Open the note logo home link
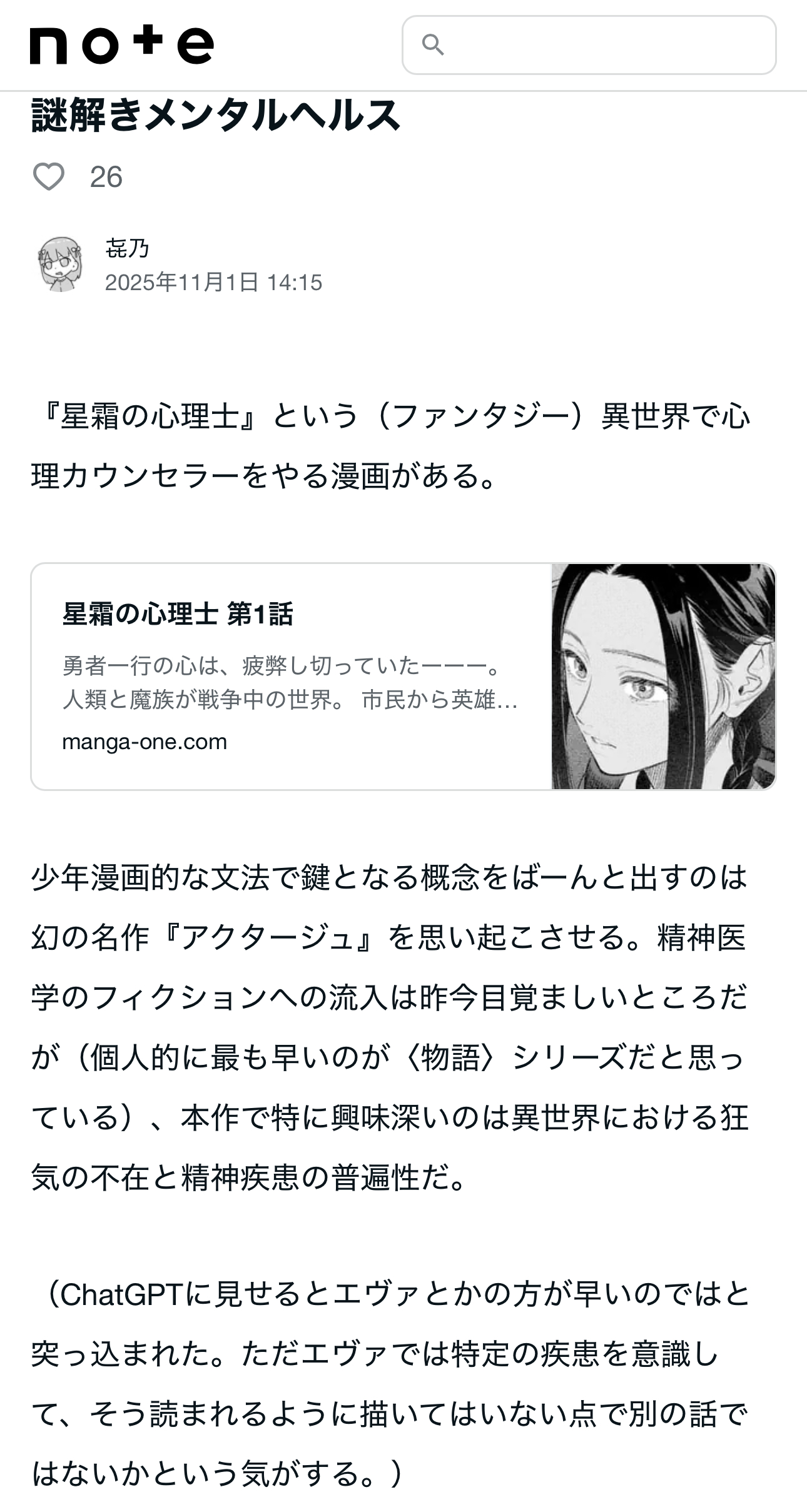807x1512 pixels. [122, 45]
